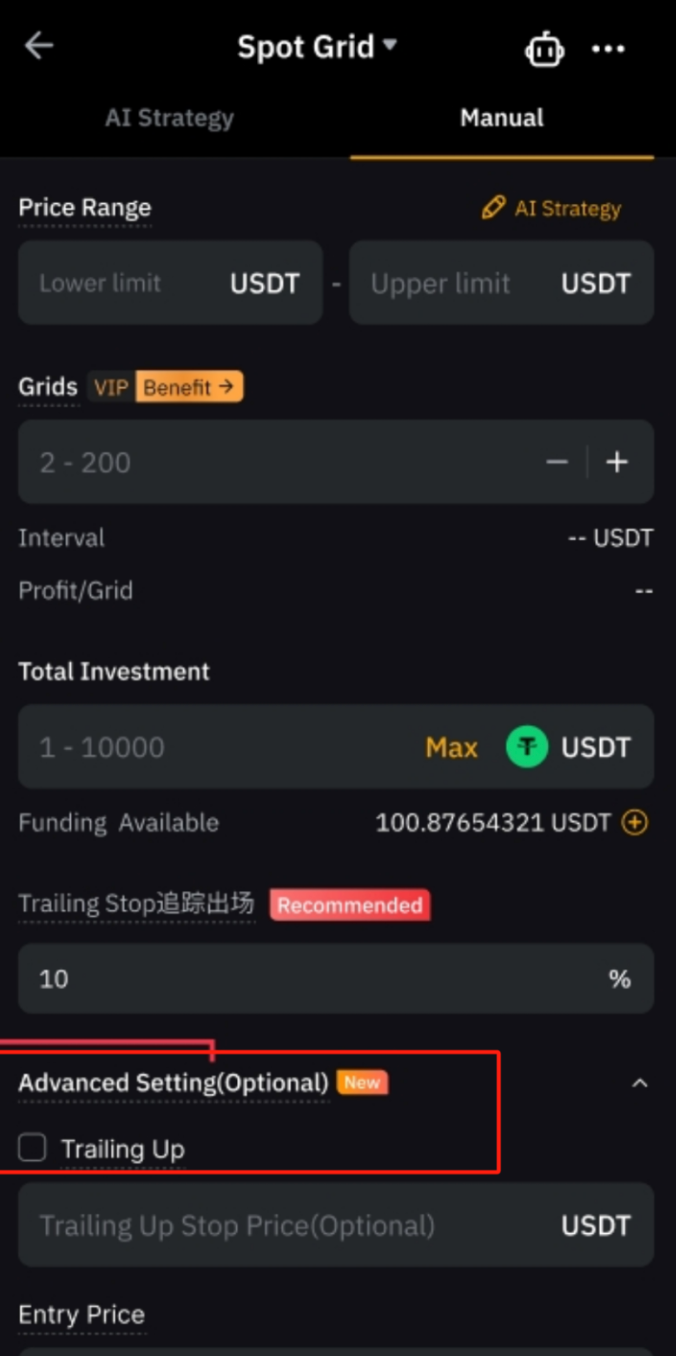Image resolution: width=676 pixels, height=1356 pixels.
Task: Open the Spot Grid dropdown
Action: tap(317, 47)
